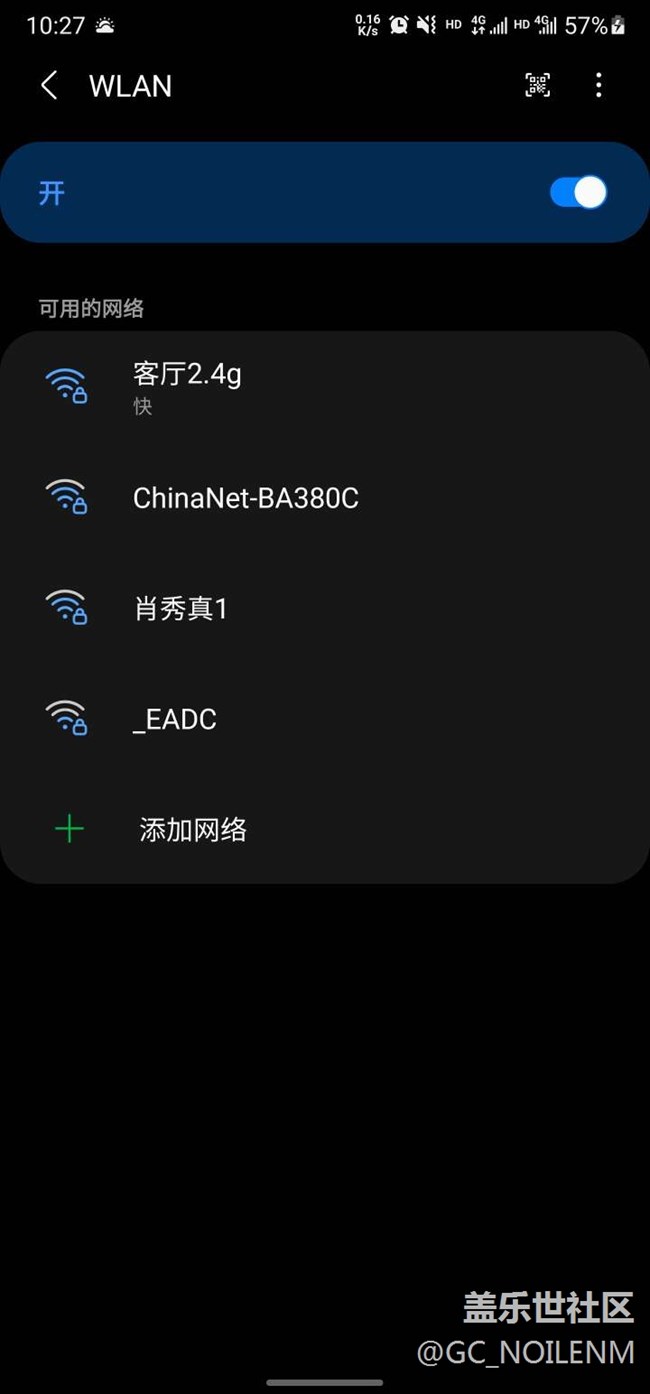The image size is (650, 1394).
Task: Open the overflow menu
Action: [599, 86]
